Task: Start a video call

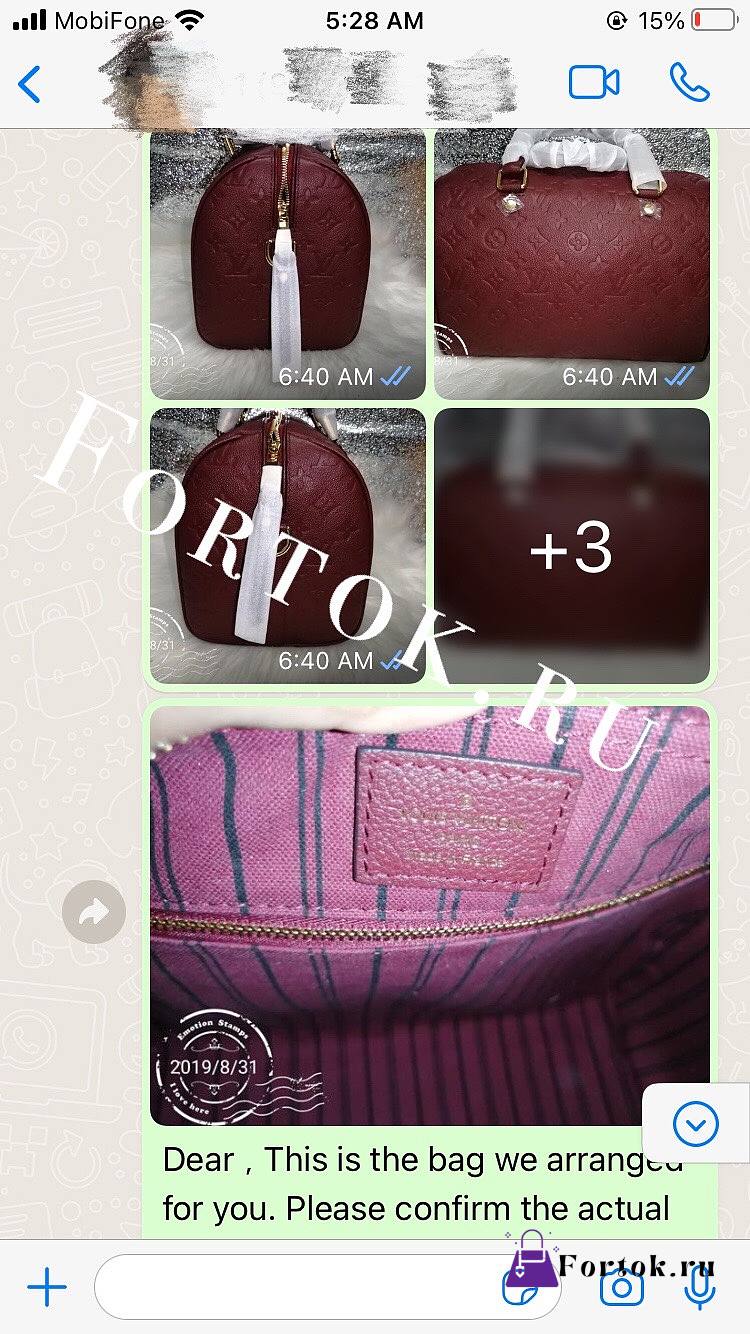Action: point(594,83)
